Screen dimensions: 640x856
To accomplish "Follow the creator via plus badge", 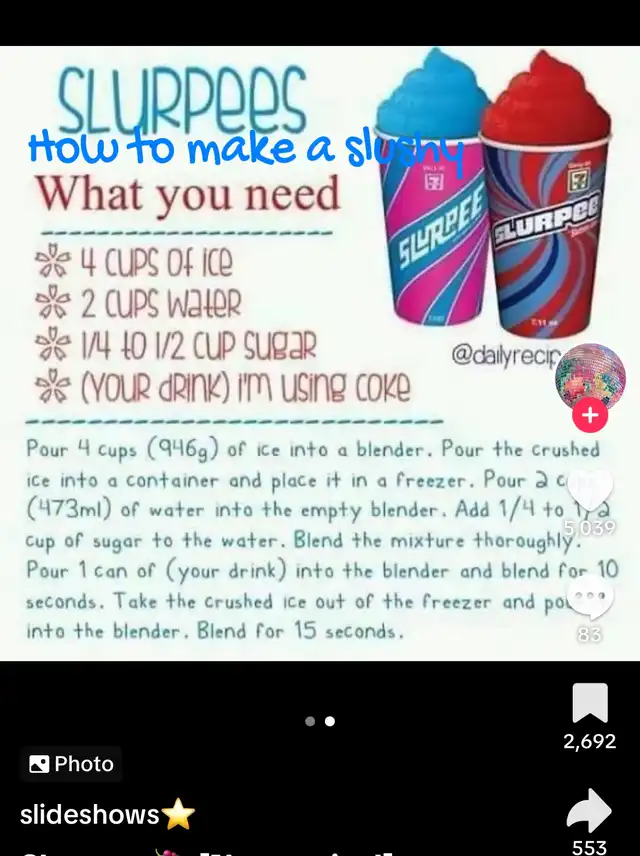I will (590, 415).
